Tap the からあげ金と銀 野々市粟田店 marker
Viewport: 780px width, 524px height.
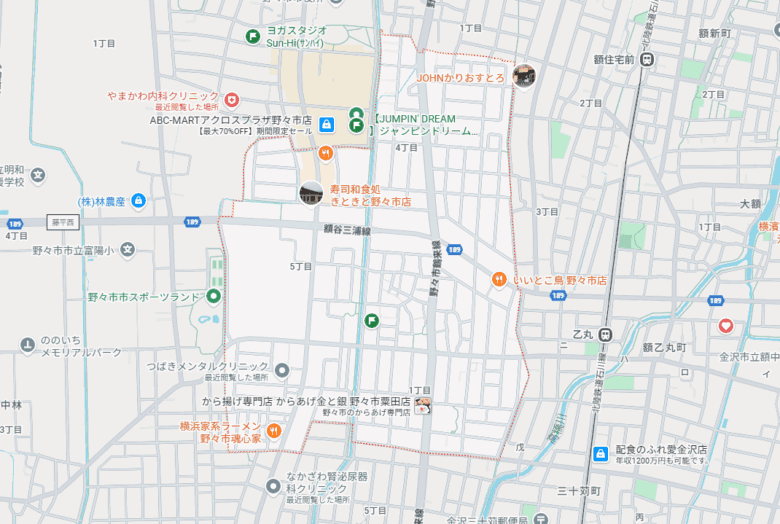pos(423,404)
